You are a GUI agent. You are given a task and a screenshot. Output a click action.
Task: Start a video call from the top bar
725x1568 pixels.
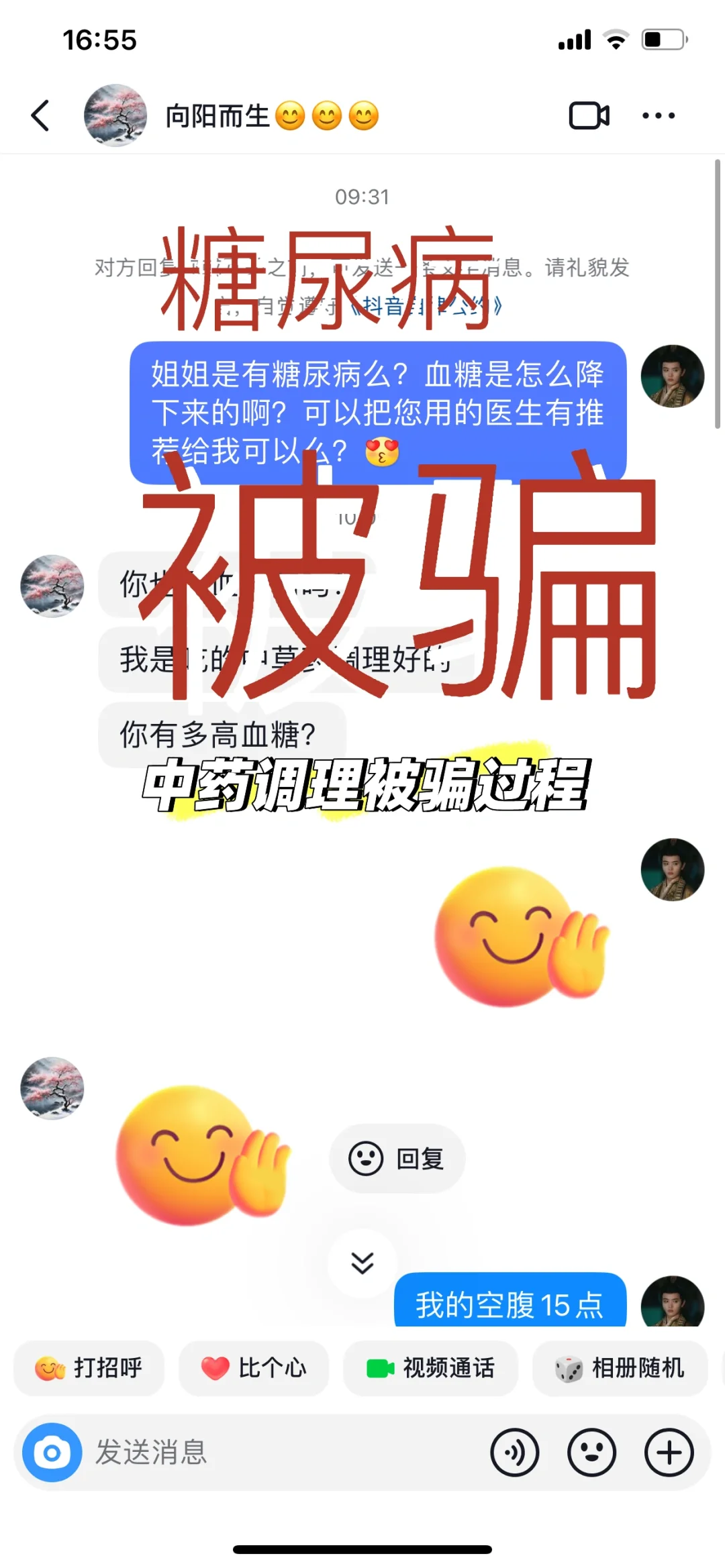pos(589,115)
